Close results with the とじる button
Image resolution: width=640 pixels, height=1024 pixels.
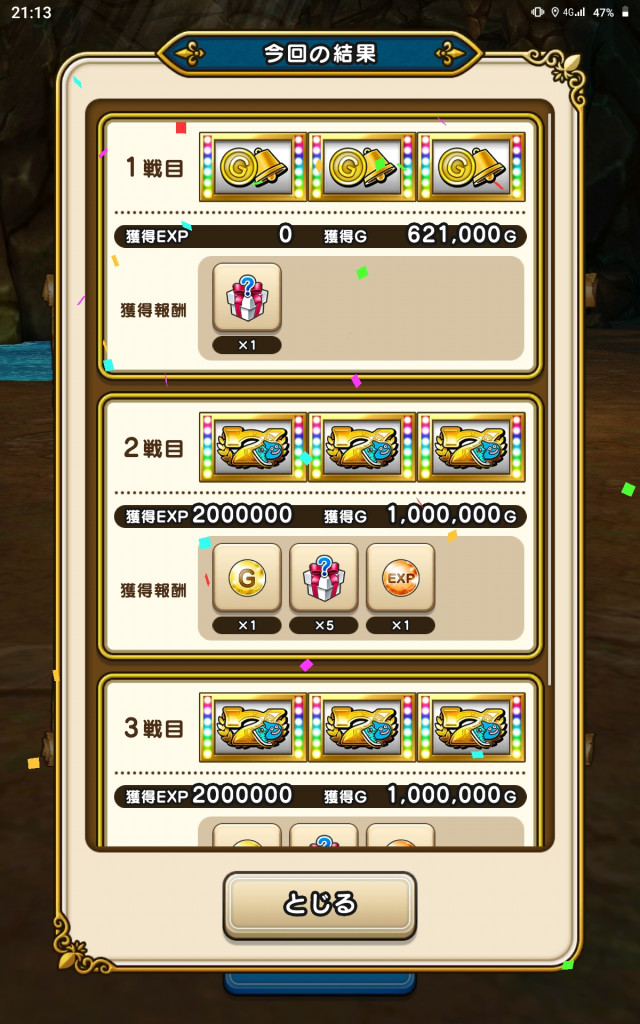[x=319, y=905]
